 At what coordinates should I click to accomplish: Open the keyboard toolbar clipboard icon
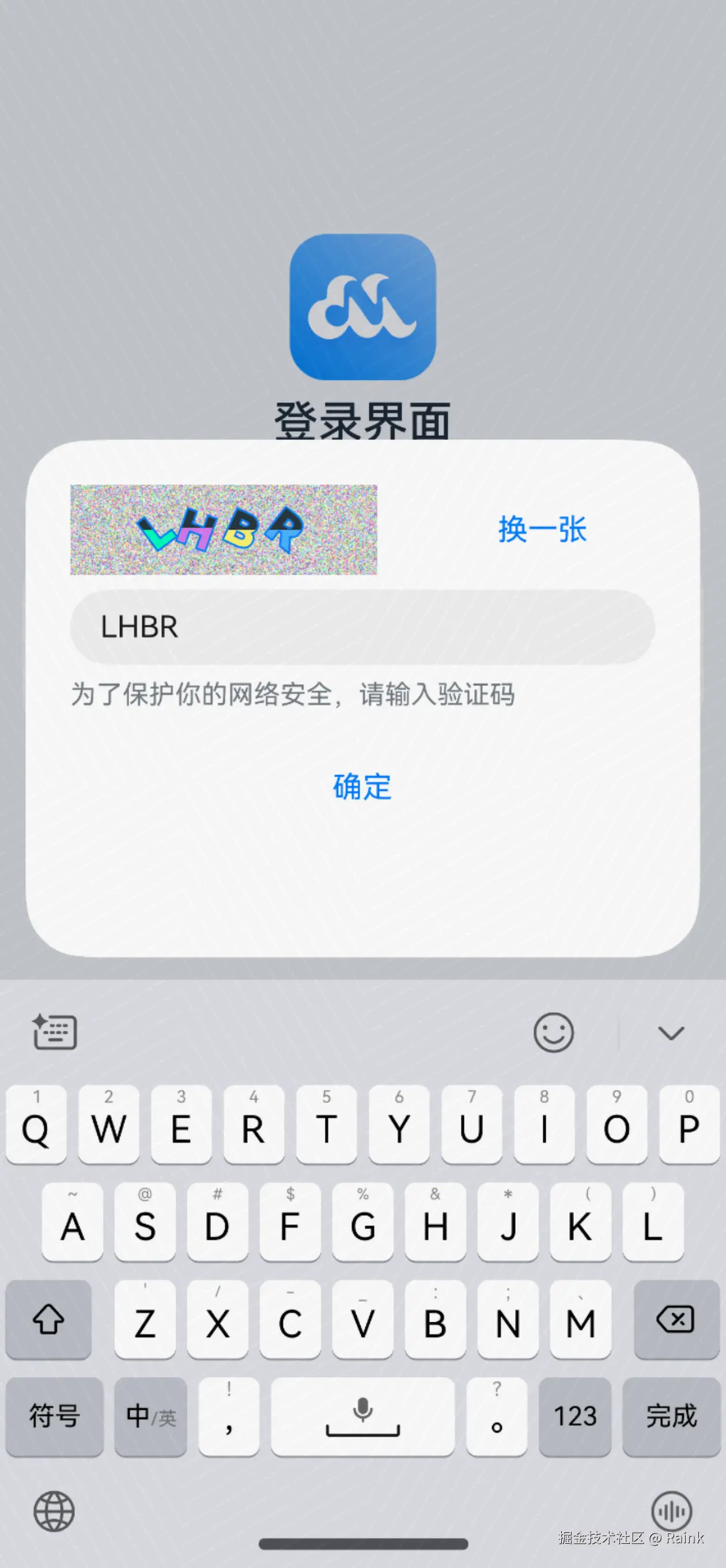tap(55, 1032)
